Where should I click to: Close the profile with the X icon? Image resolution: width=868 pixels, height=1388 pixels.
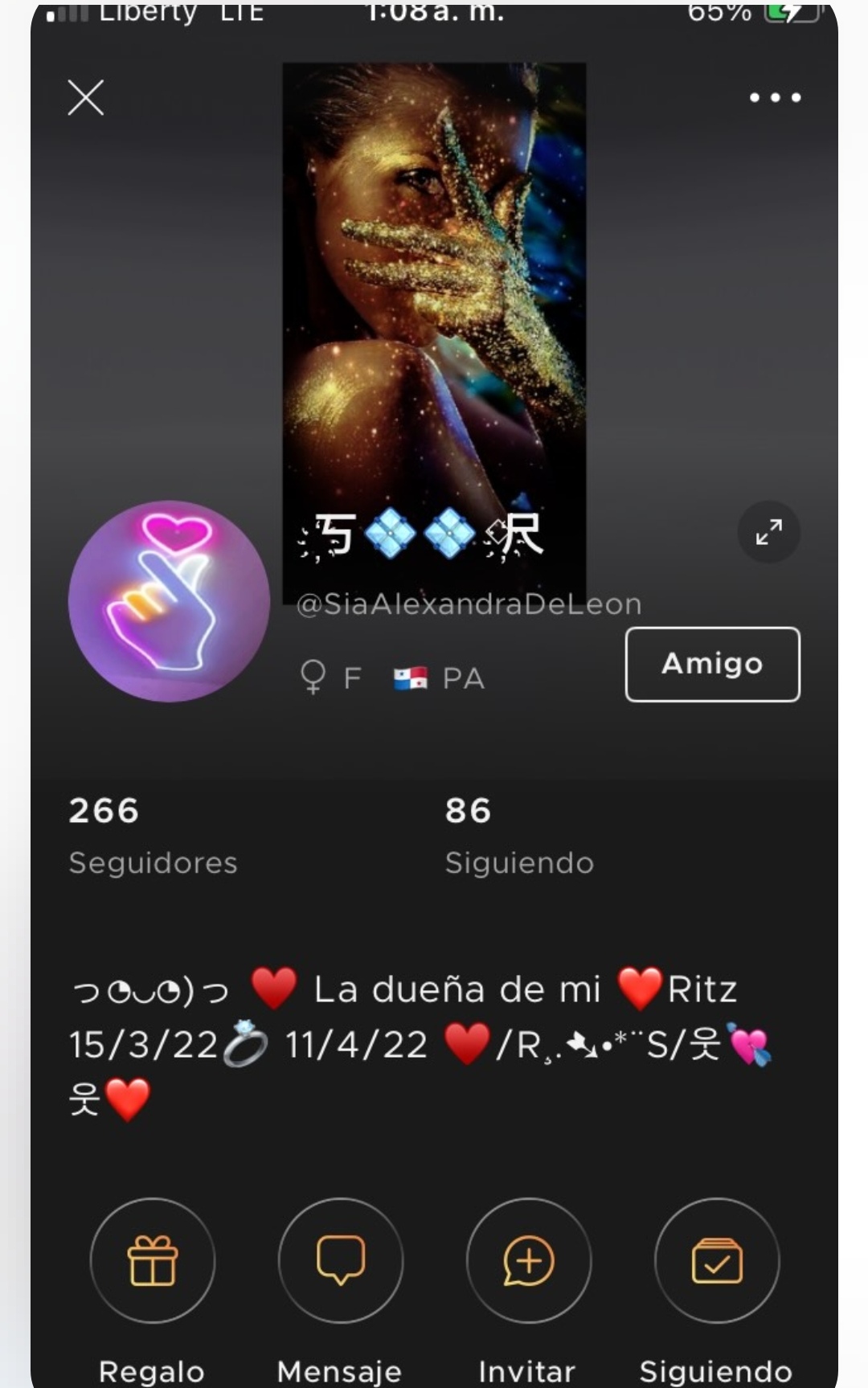click(x=86, y=98)
